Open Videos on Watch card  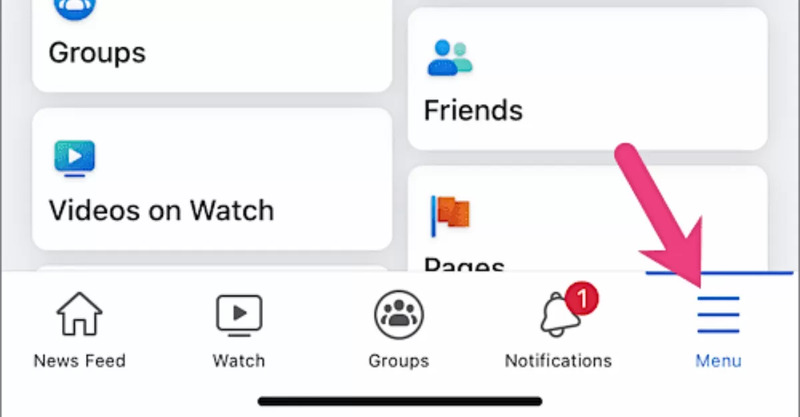click(x=211, y=180)
